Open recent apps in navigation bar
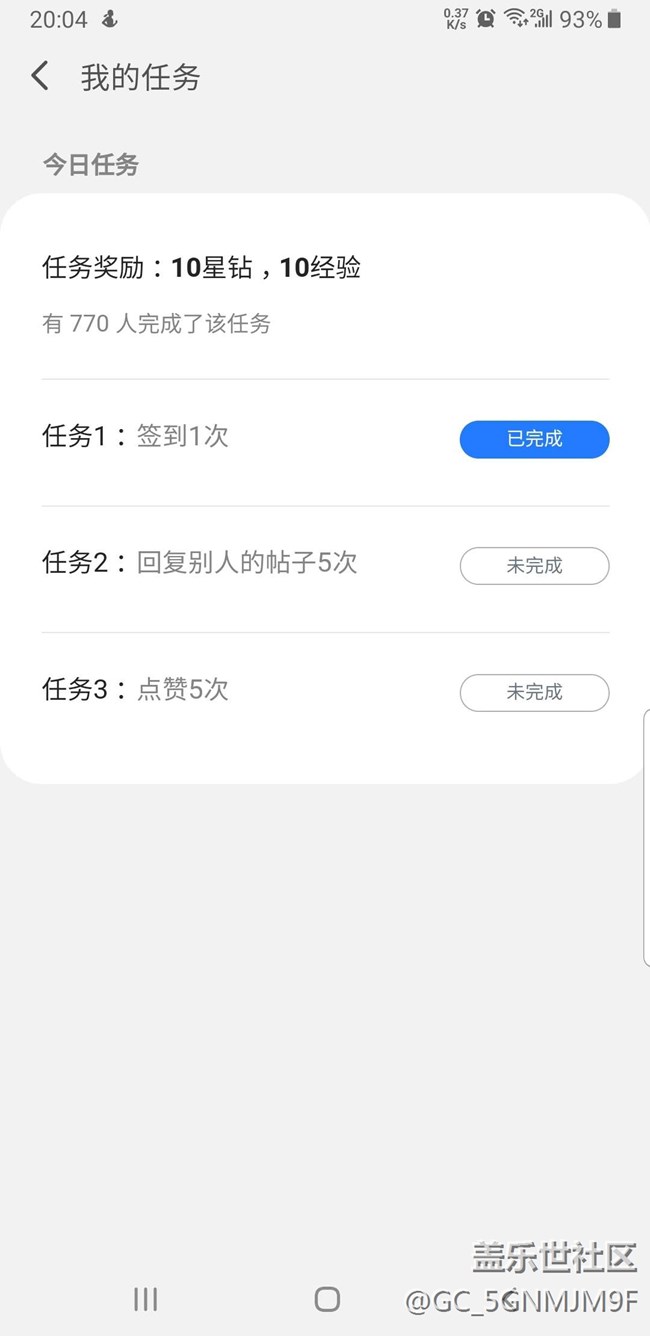Viewport: 650px width, 1336px height. [x=146, y=1298]
